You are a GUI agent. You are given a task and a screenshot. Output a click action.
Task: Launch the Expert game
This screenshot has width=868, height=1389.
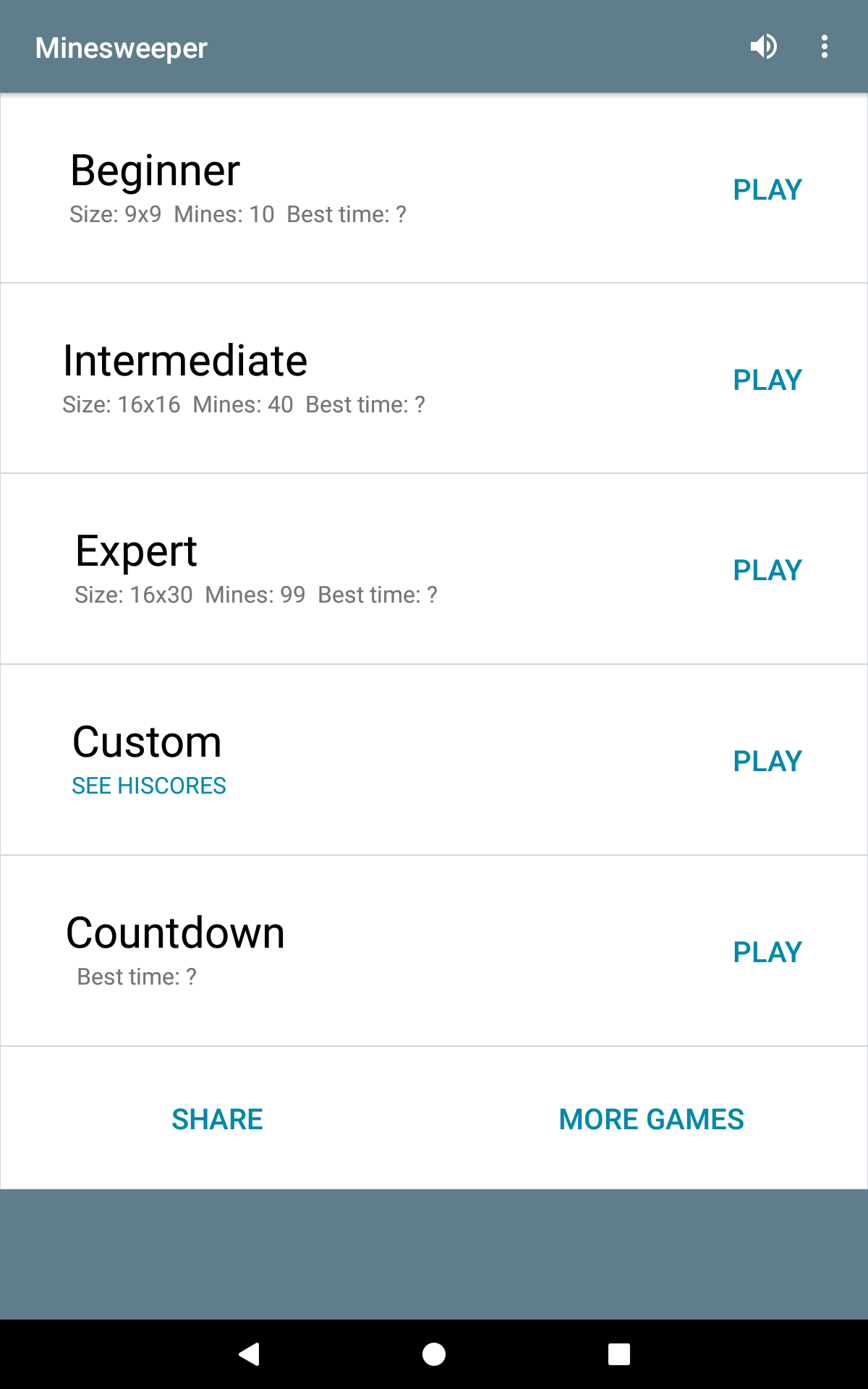(x=767, y=570)
